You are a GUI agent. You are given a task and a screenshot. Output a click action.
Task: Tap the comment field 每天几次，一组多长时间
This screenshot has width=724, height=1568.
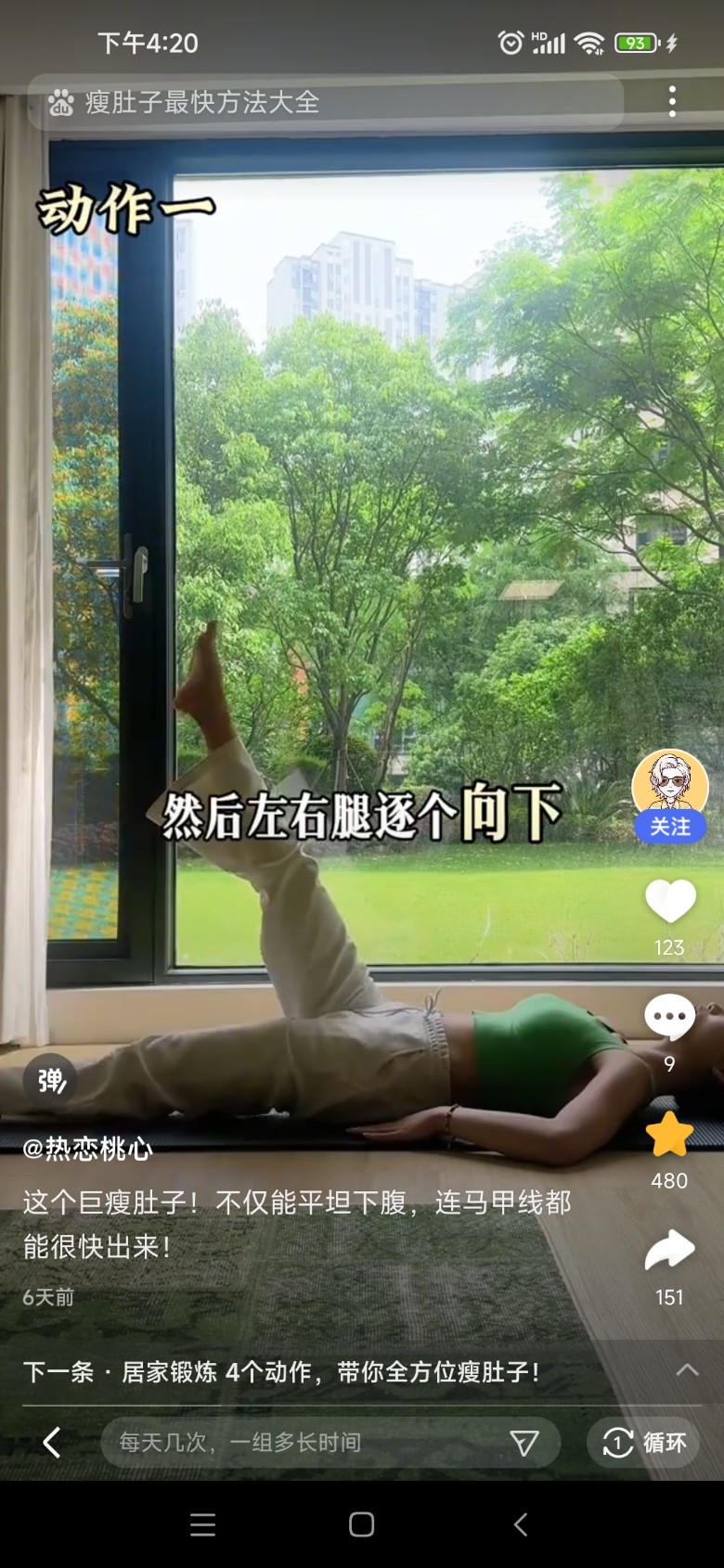coord(306,1443)
